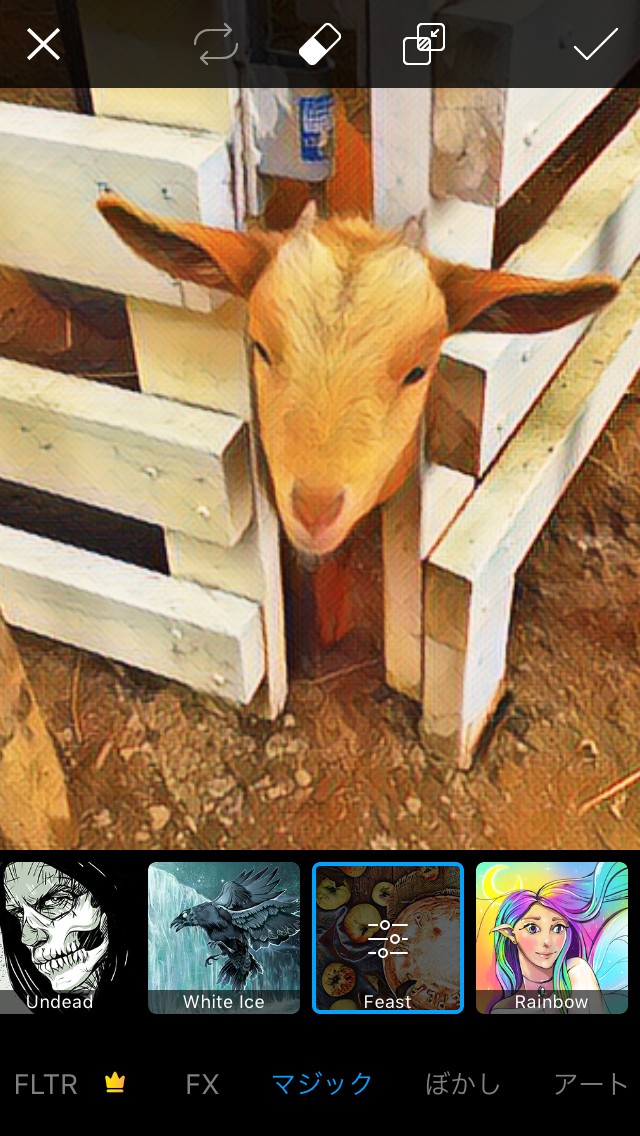Apply the effect with the checkmark
The height and width of the screenshot is (1136, 640).
tap(595, 45)
